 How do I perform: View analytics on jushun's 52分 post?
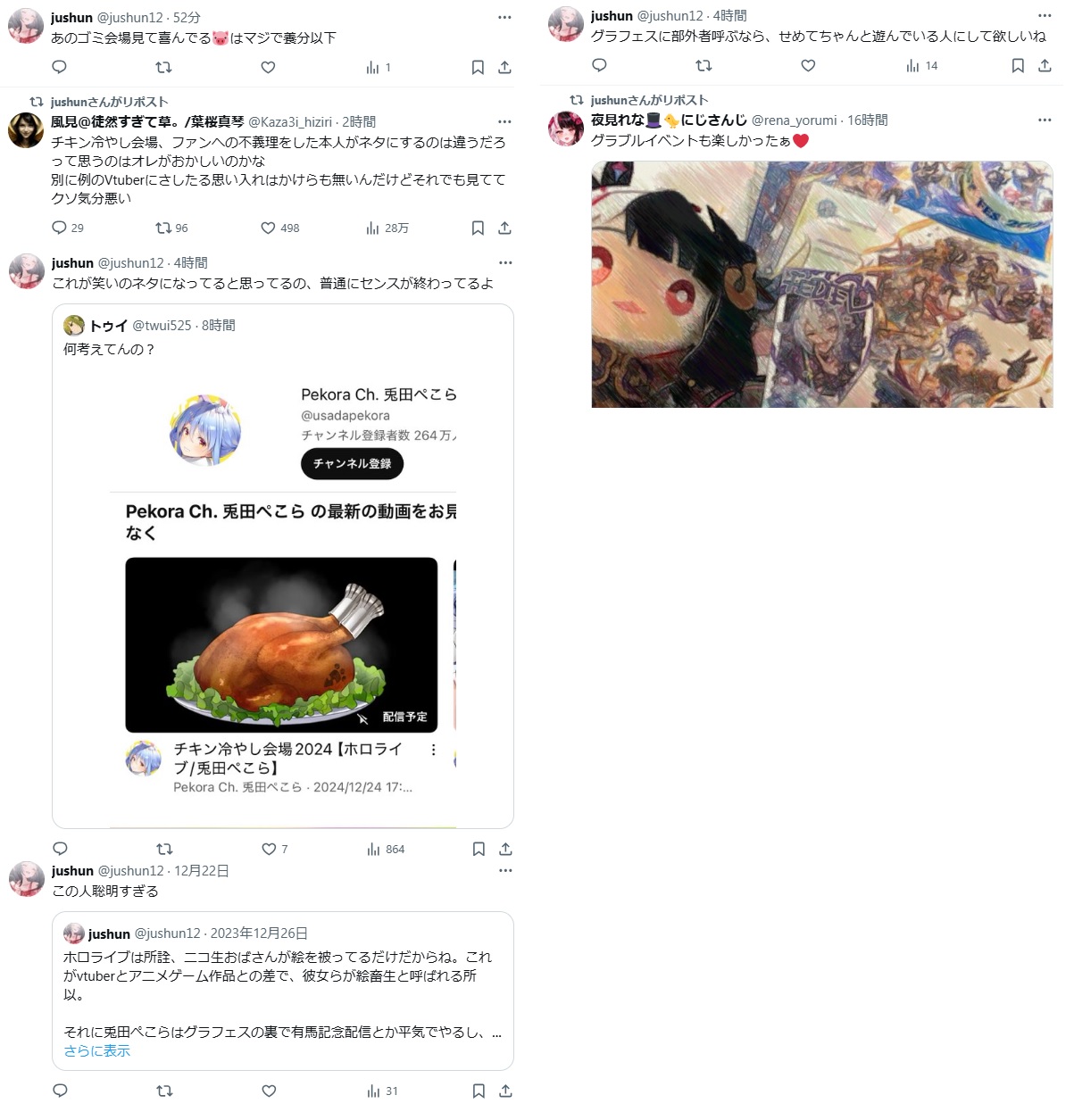pos(379,67)
